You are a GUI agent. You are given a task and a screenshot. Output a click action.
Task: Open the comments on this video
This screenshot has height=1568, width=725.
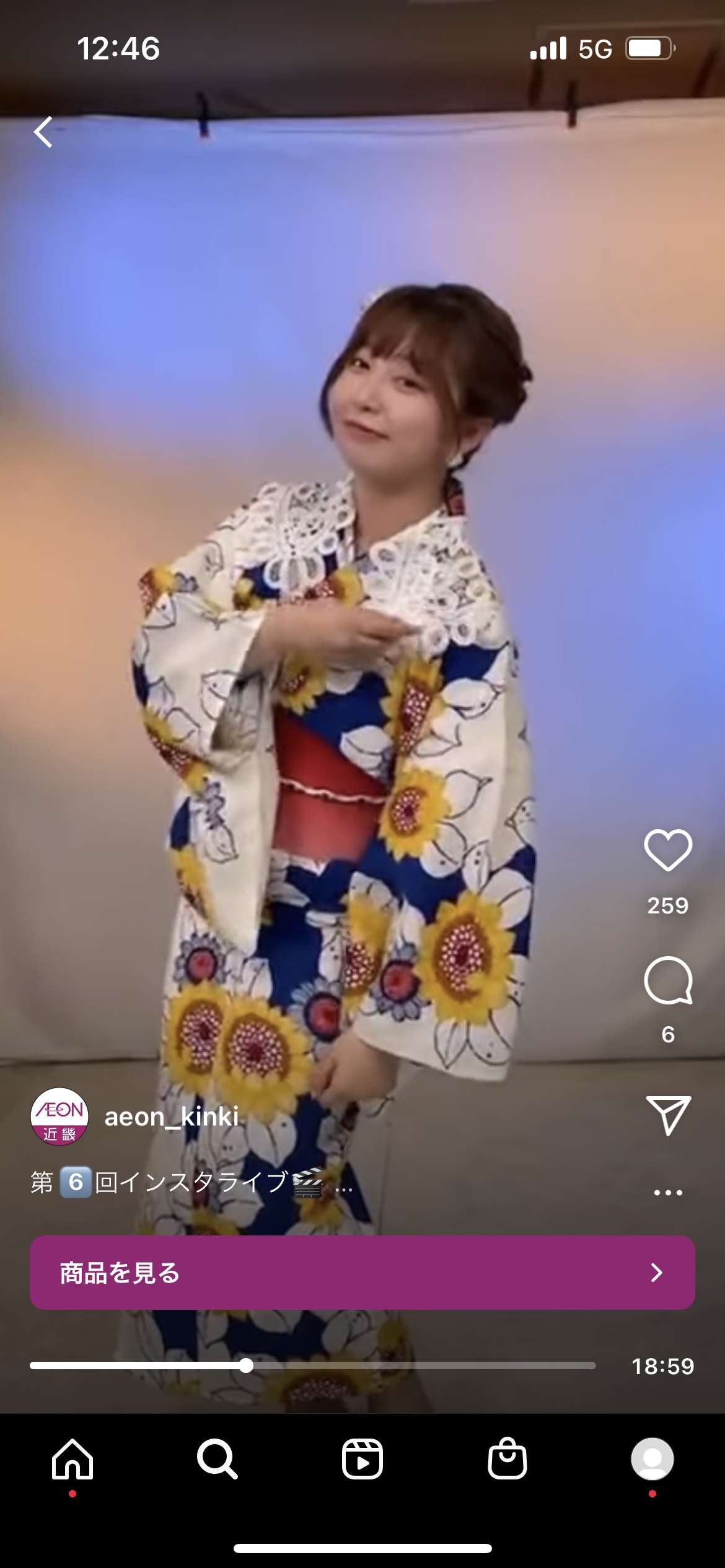pos(668,980)
